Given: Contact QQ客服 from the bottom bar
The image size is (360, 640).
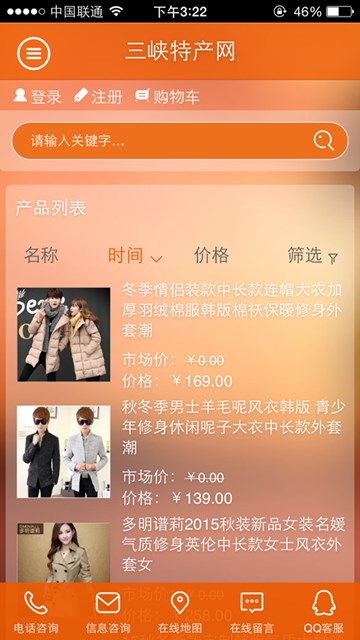Looking at the screenshot, I should [324, 612].
